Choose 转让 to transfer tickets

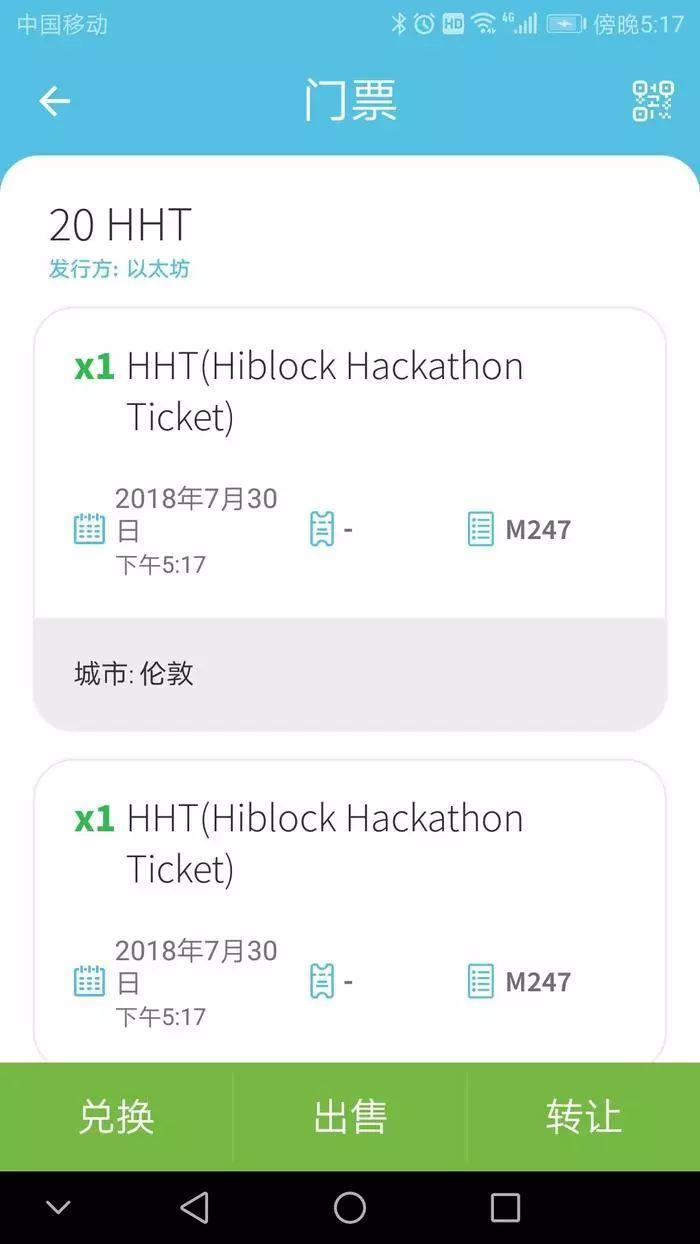tap(584, 1117)
